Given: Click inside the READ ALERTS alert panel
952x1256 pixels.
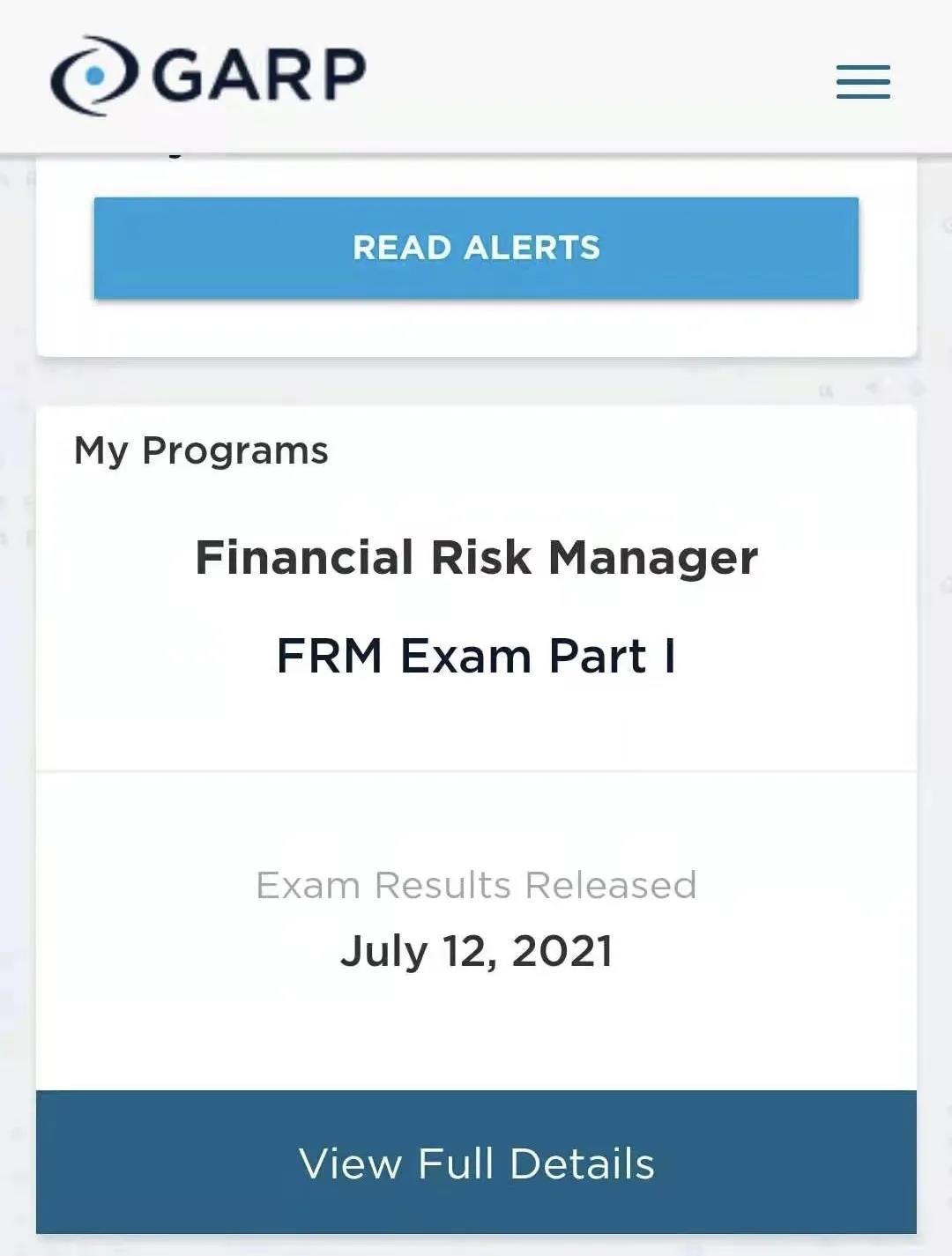Looking at the screenshot, I should pyautogui.click(x=476, y=249).
